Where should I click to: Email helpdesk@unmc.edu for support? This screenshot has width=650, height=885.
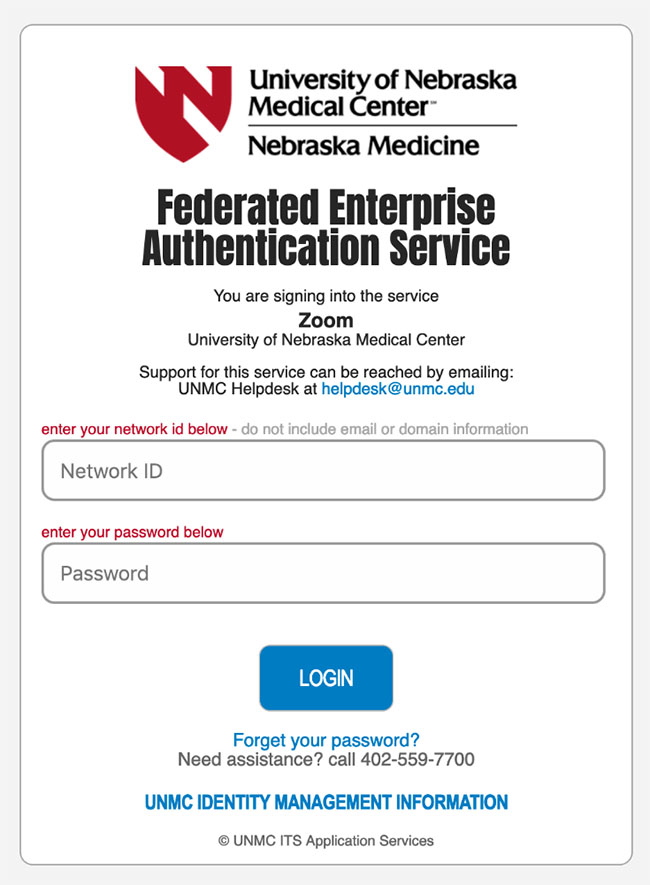397,389
